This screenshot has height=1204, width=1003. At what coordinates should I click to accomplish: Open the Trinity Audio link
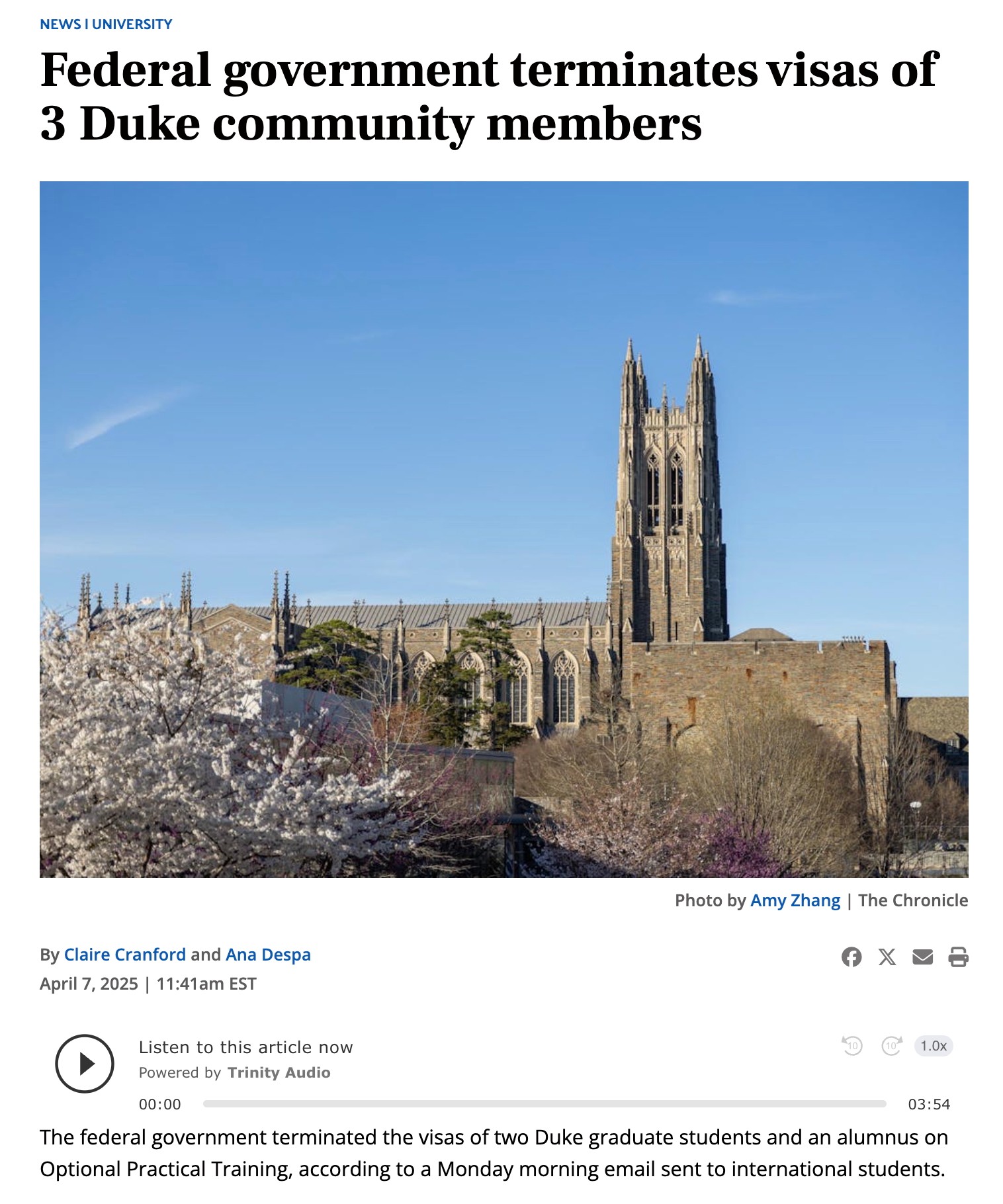pyautogui.click(x=279, y=1072)
